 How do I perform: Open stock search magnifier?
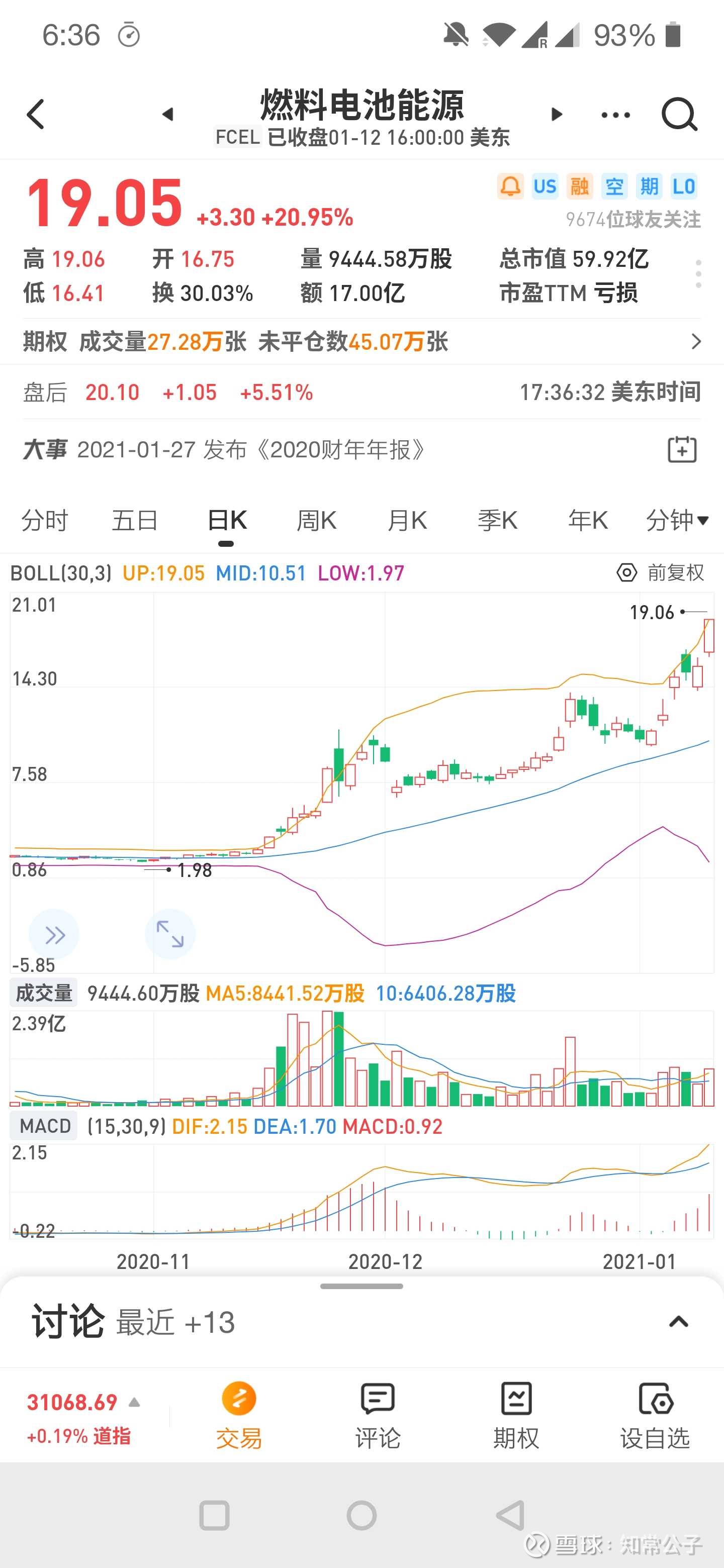679,115
